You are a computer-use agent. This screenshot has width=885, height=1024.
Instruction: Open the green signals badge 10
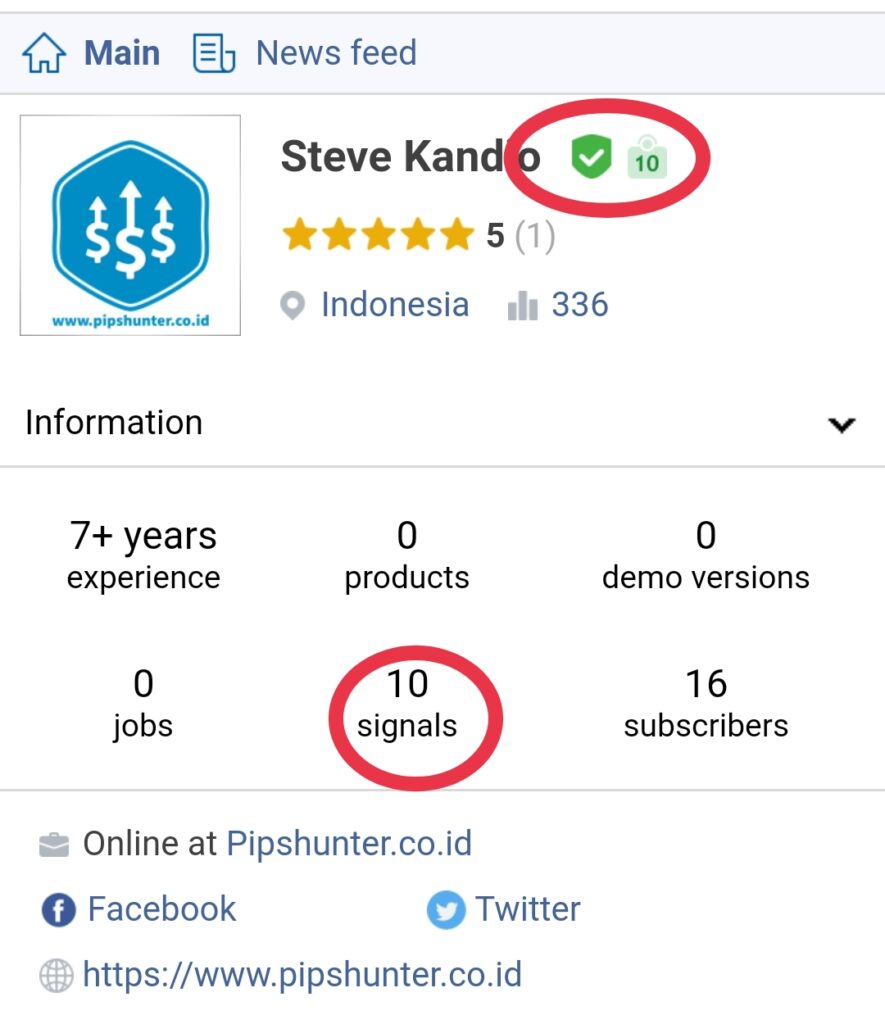pyautogui.click(x=646, y=159)
